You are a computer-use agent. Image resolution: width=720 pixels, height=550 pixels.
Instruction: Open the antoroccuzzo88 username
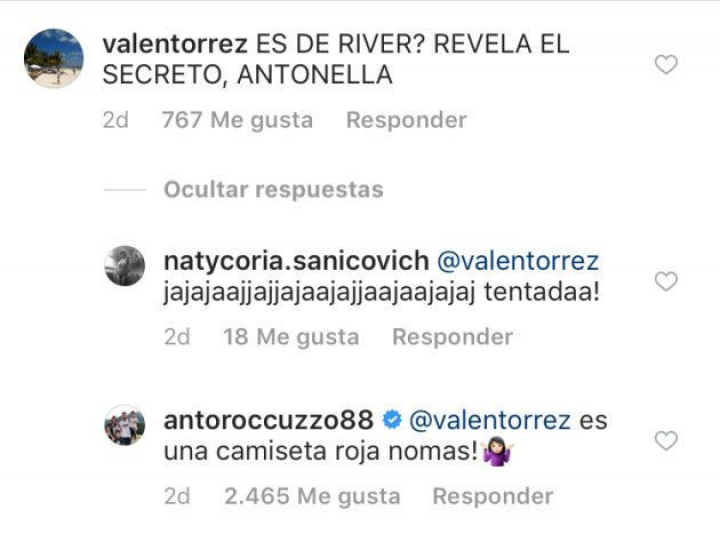coord(267,420)
